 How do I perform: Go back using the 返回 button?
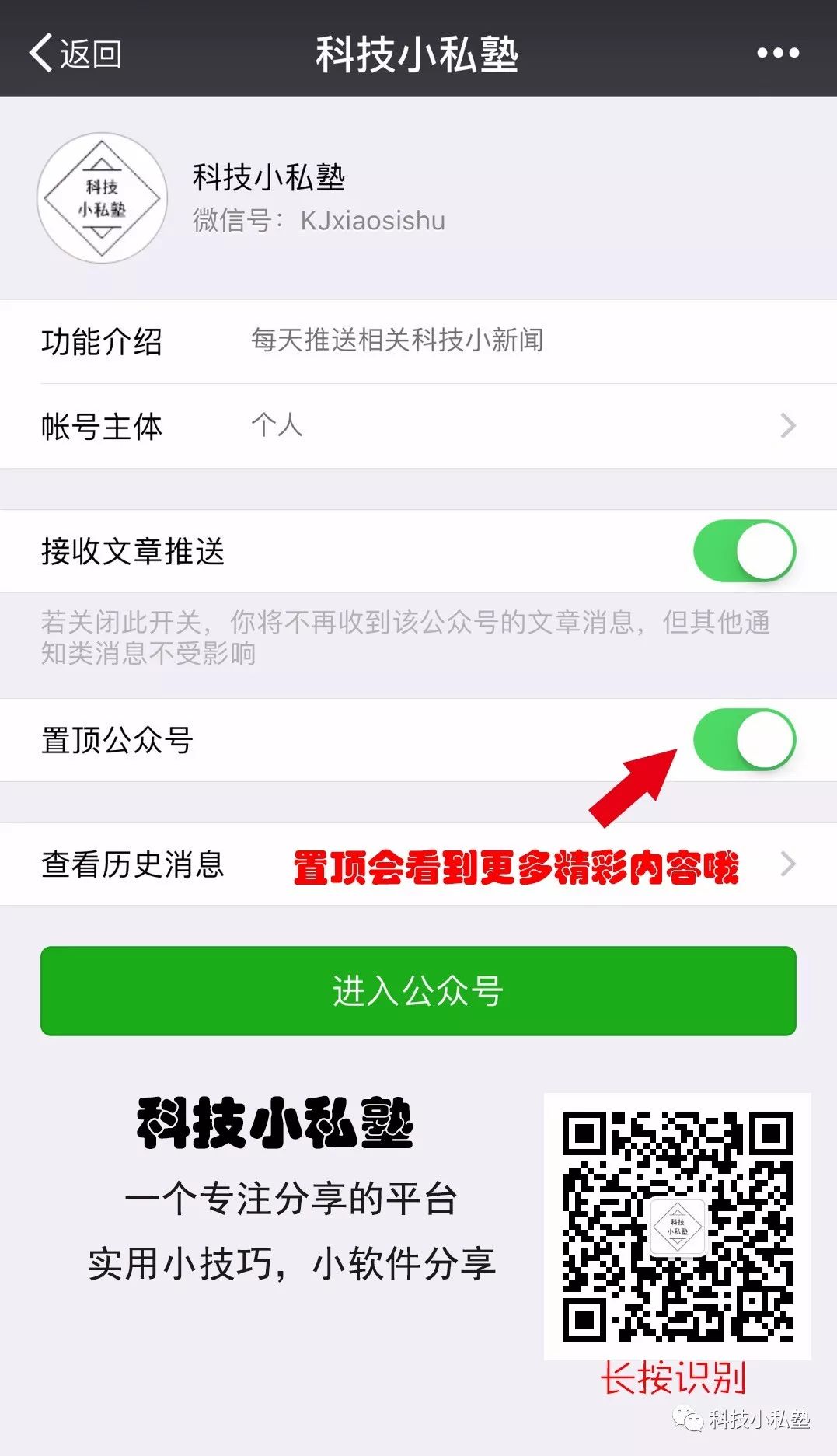[75, 53]
